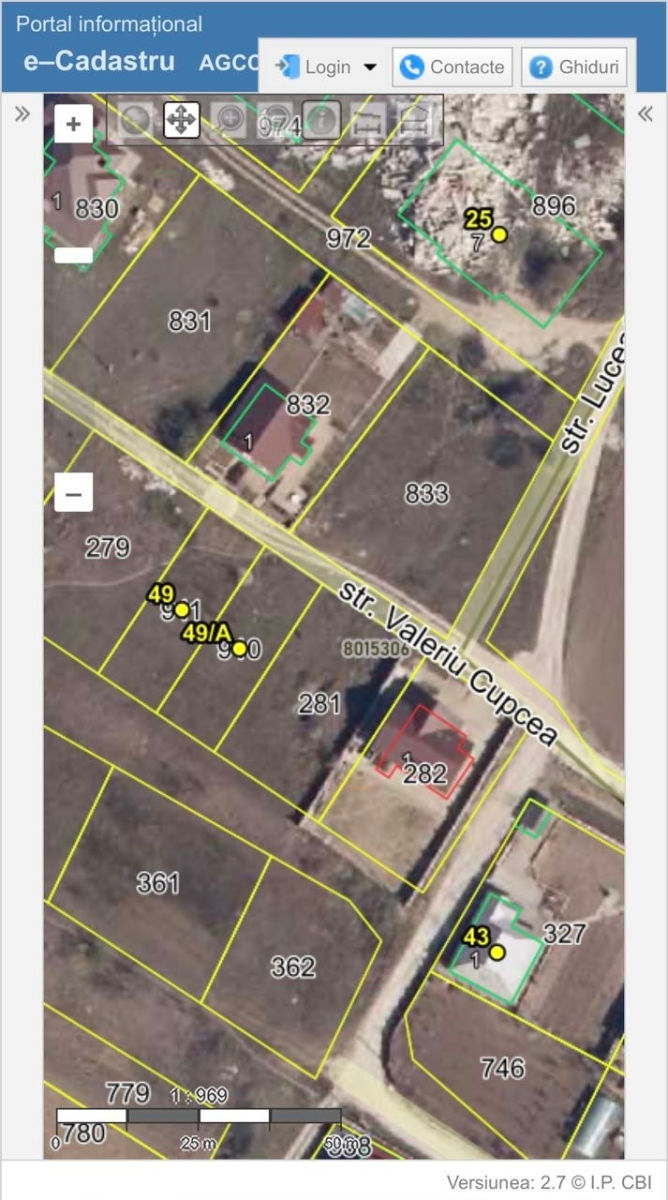The height and width of the screenshot is (1200, 668).
Task: Open the Contacte page
Action: tap(452, 67)
